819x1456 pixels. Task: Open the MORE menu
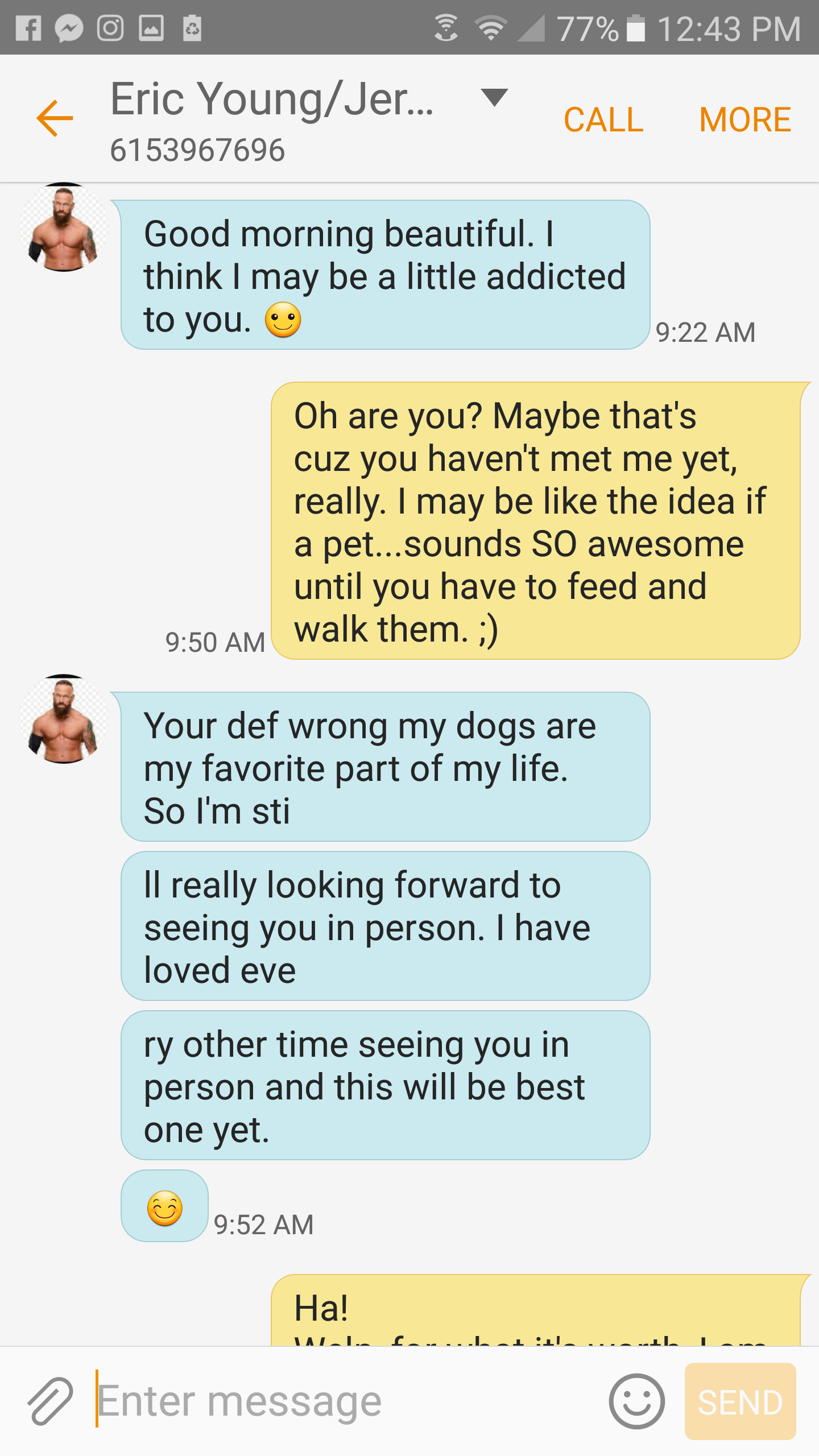(744, 119)
